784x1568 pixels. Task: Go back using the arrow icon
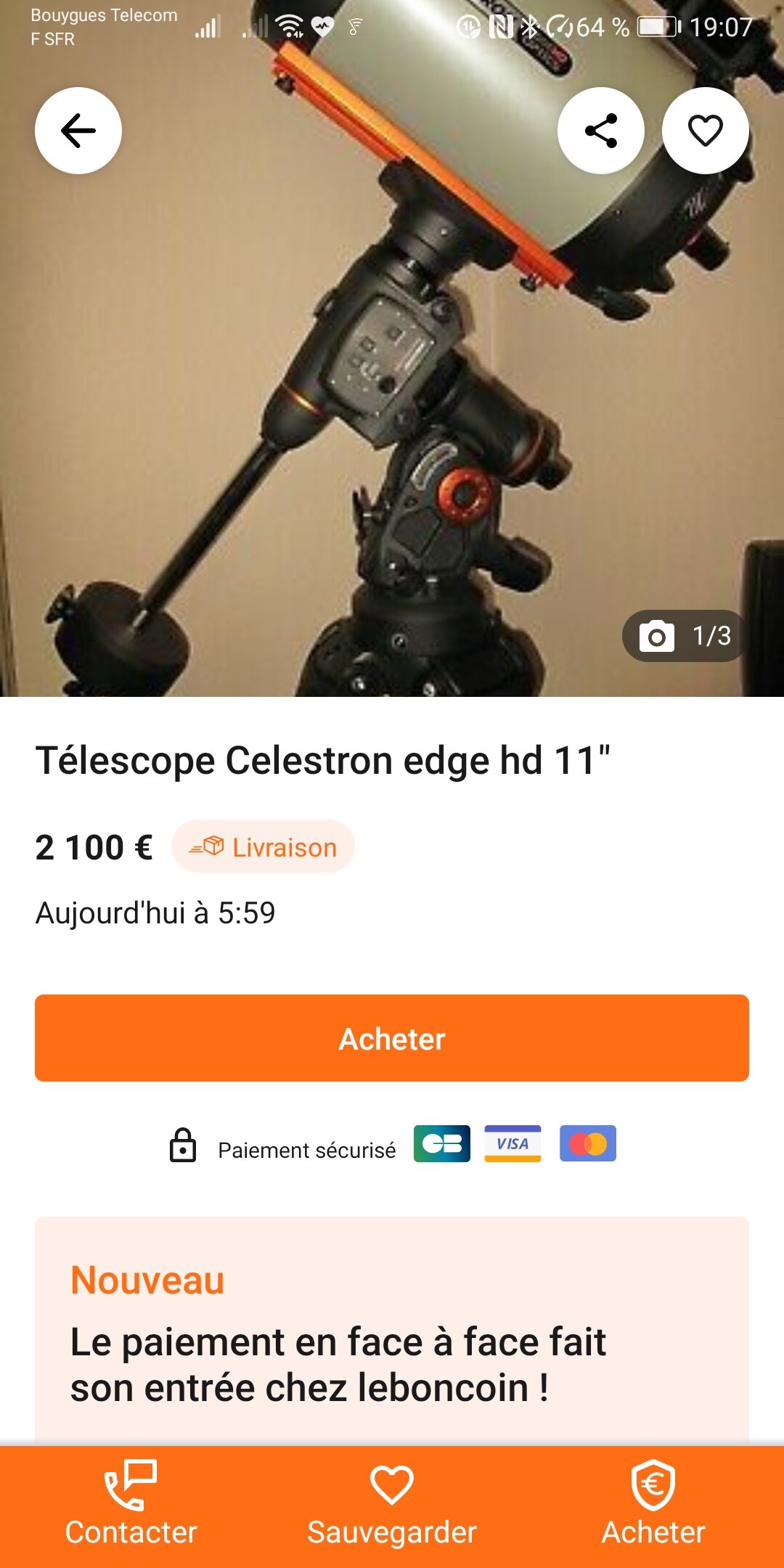coord(78,131)
